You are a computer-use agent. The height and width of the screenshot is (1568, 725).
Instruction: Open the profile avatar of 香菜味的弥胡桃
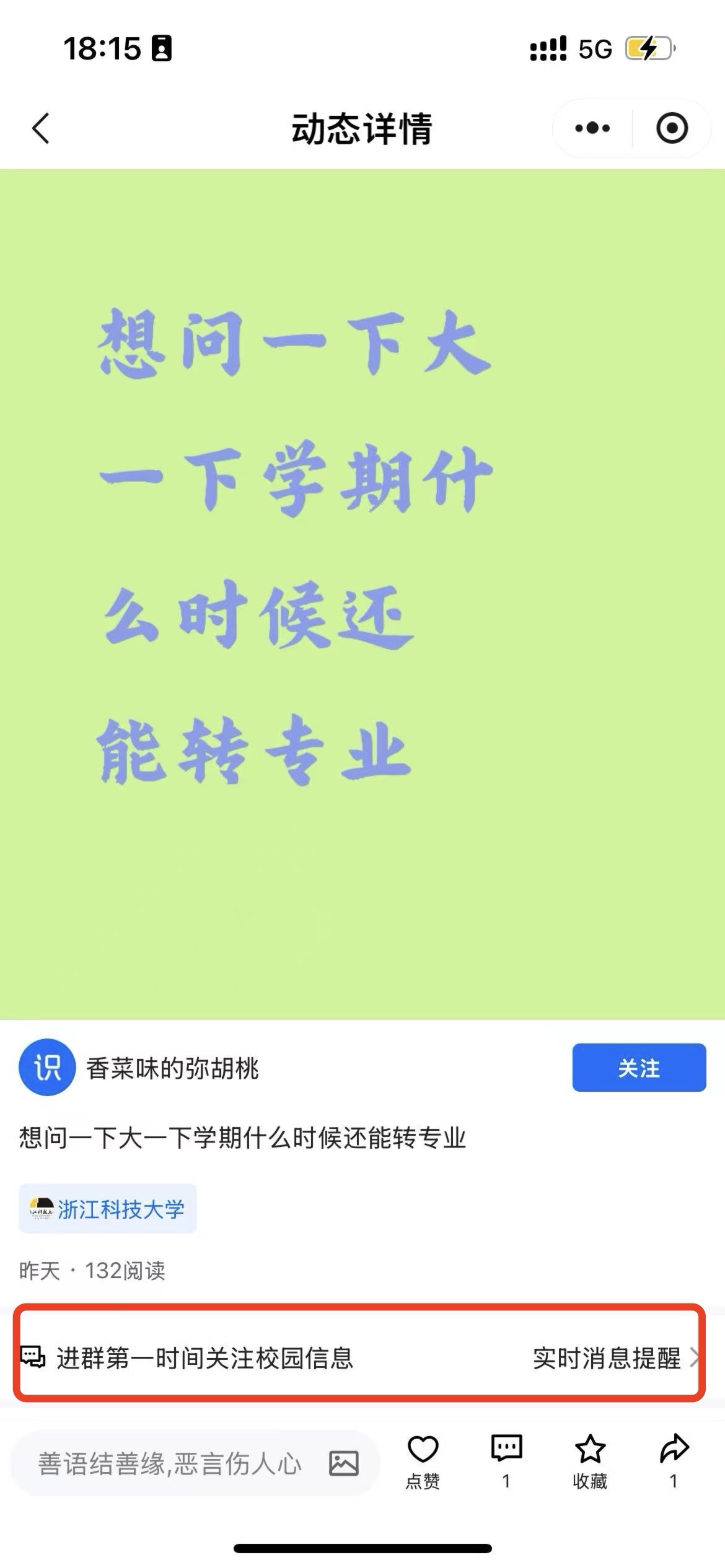point(47,1068)
